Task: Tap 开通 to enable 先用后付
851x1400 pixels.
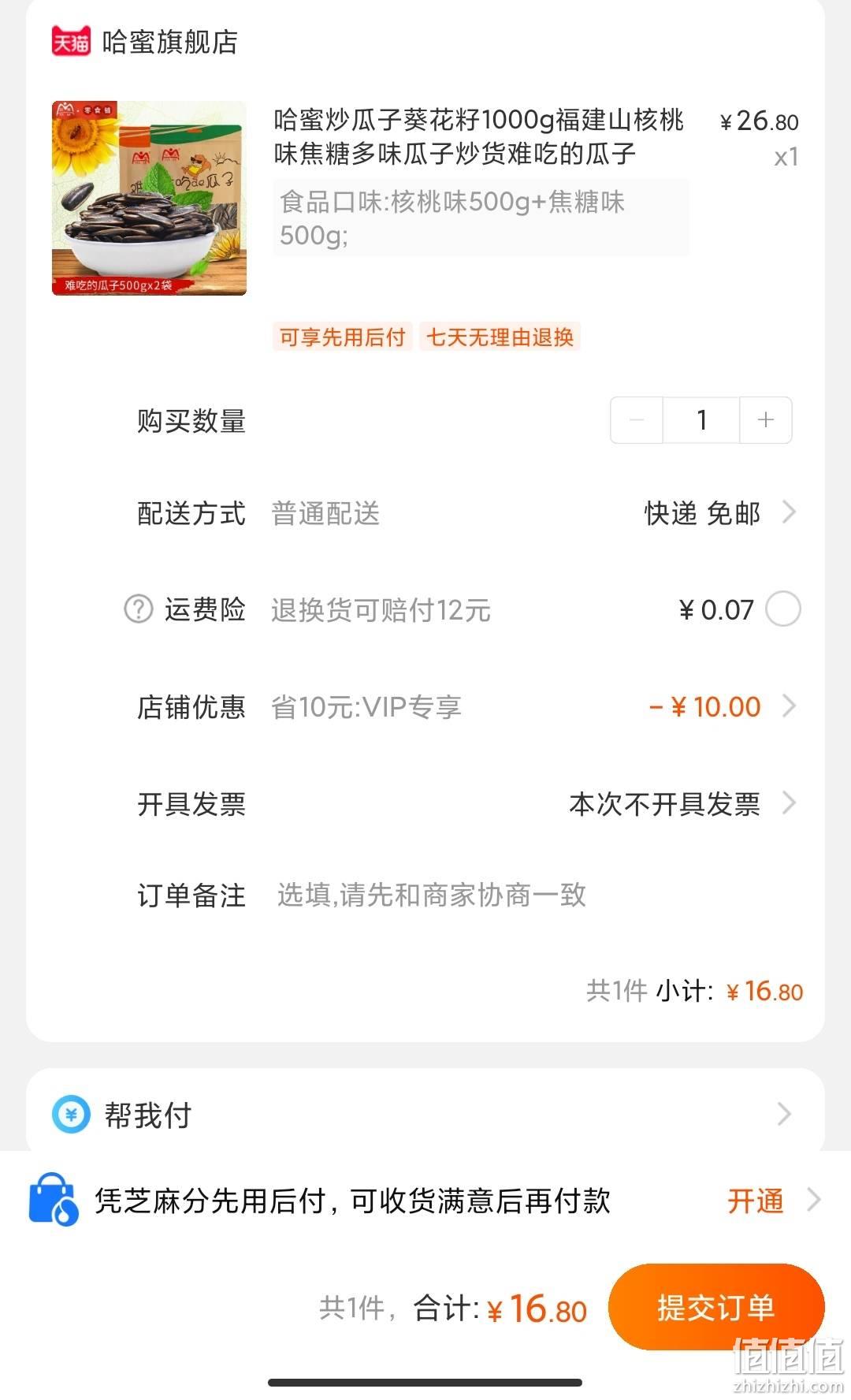Action: tap(756, 1201)
